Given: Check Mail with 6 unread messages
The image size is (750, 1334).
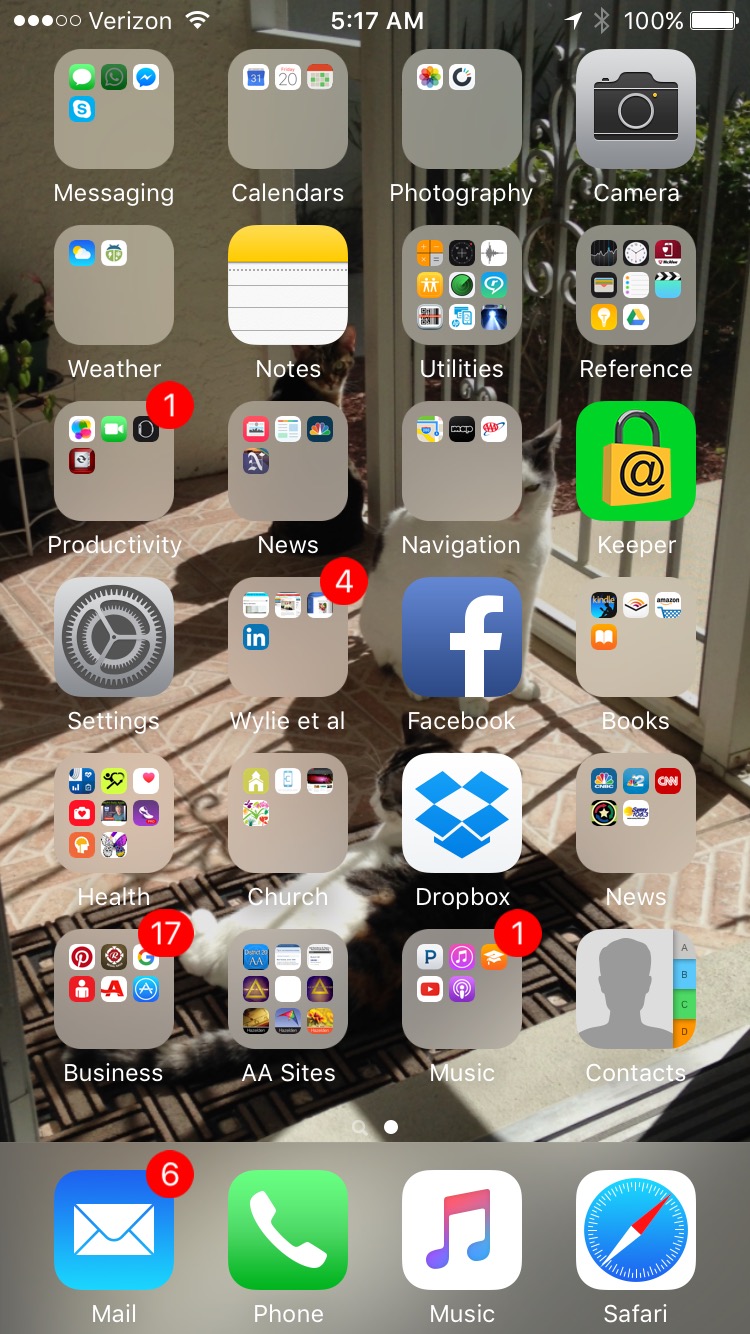Looking at the screenshot, I should pos(114,1230).
